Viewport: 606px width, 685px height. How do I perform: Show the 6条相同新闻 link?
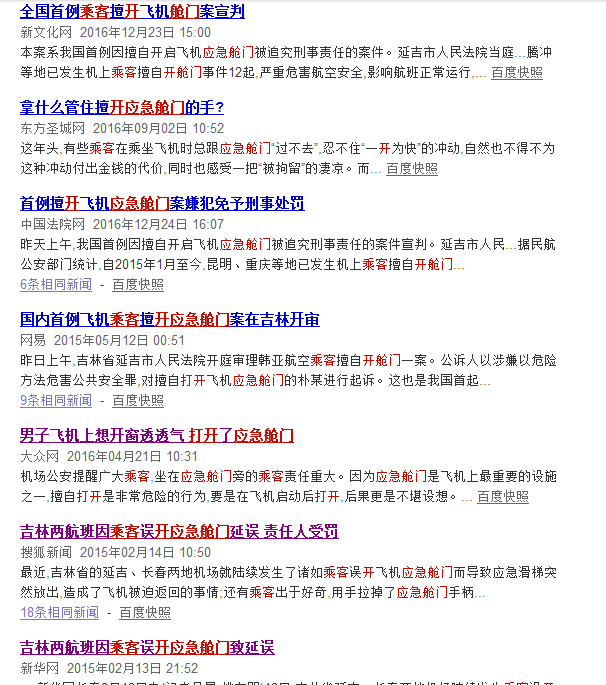pyautogui.click(x=56, y=284)
